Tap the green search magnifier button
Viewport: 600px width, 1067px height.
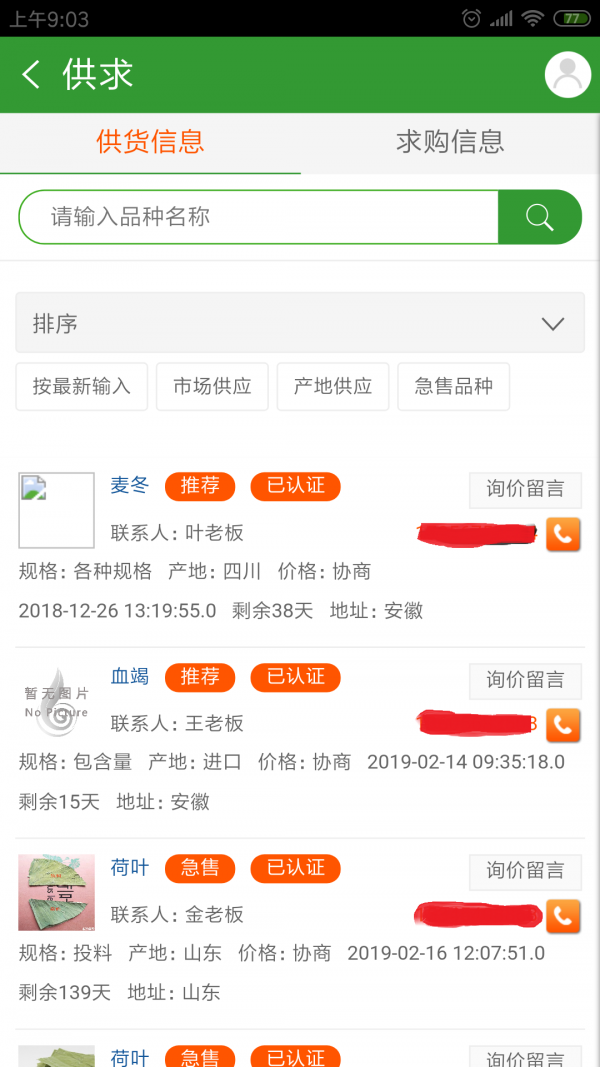coord(539,217)
